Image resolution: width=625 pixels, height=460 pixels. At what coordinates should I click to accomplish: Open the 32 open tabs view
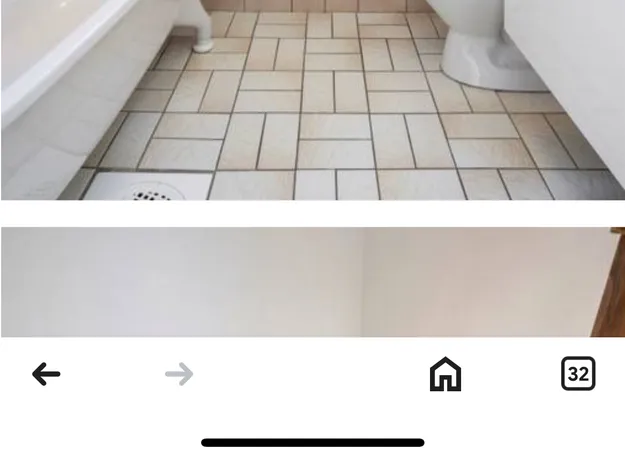(578, 374)
